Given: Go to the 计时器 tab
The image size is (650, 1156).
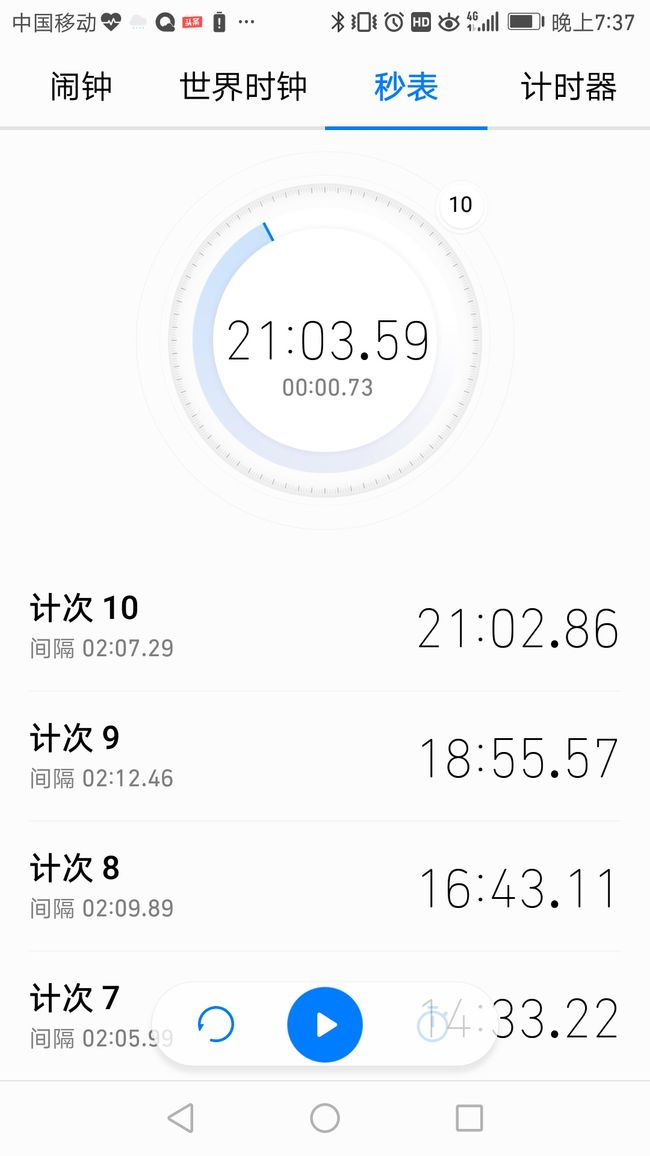Looking at the screenshot, I should [x=568, y=87].
